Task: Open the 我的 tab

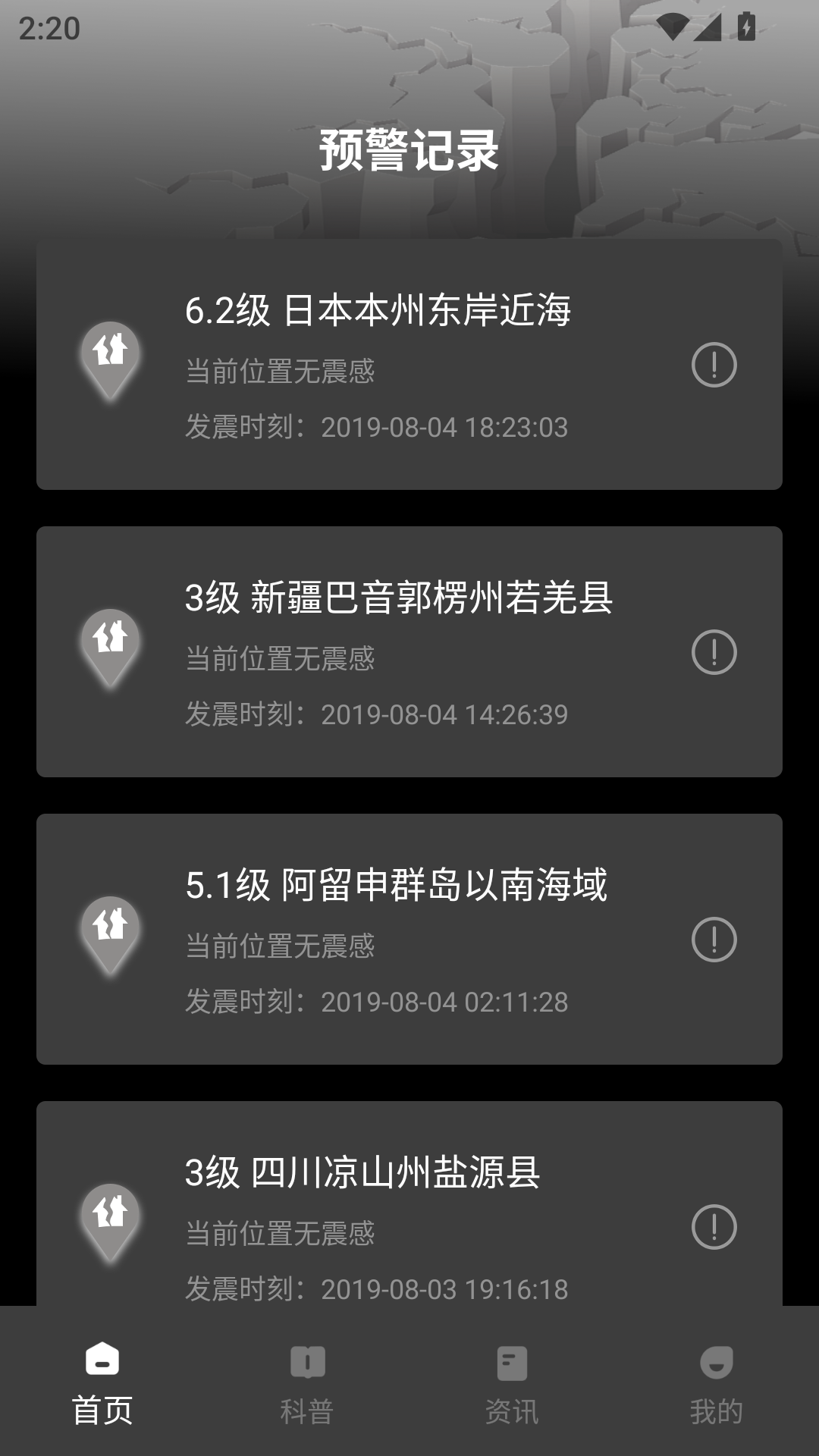Action: pos(716,1382)
